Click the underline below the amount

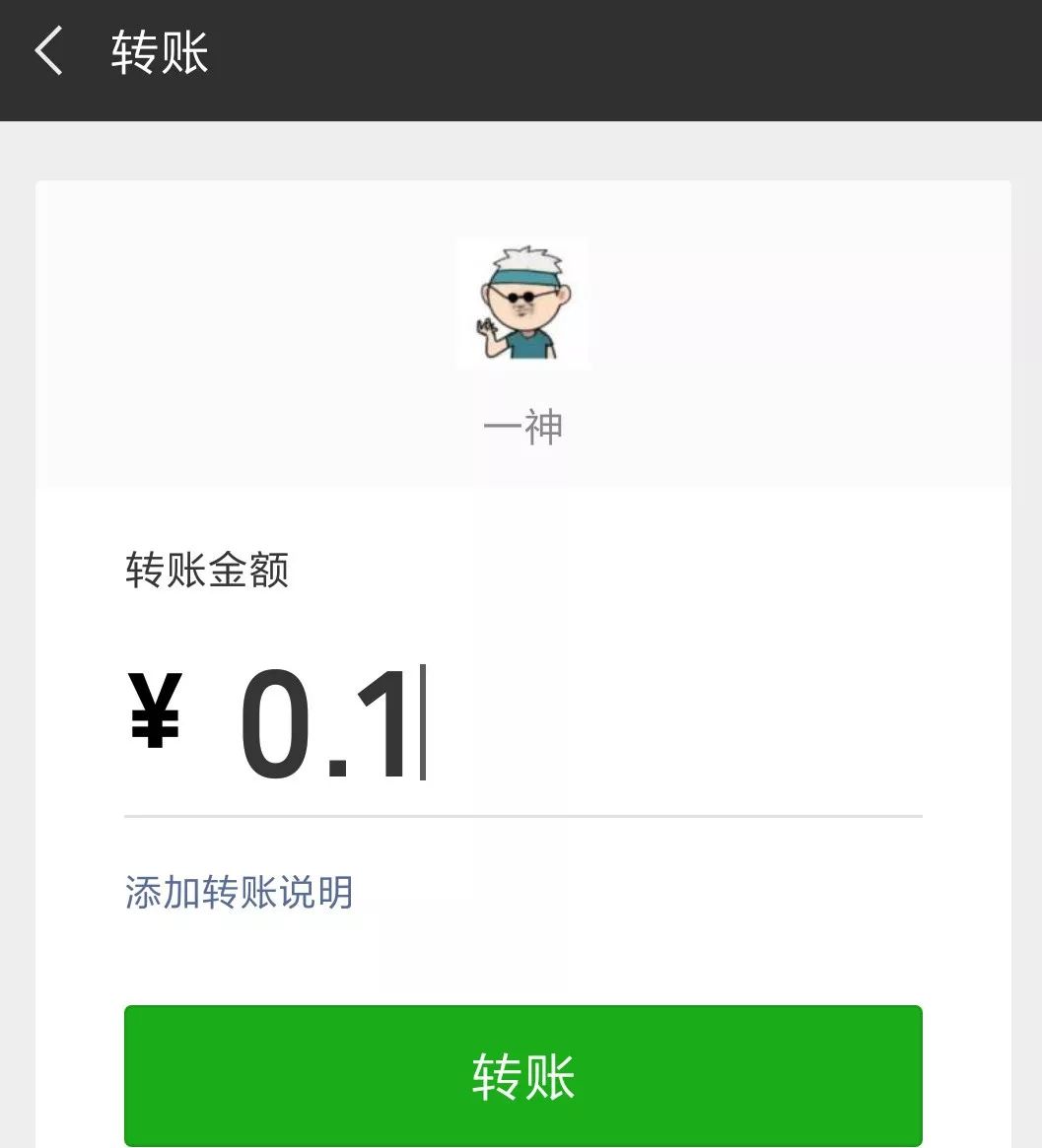point(522,816)
